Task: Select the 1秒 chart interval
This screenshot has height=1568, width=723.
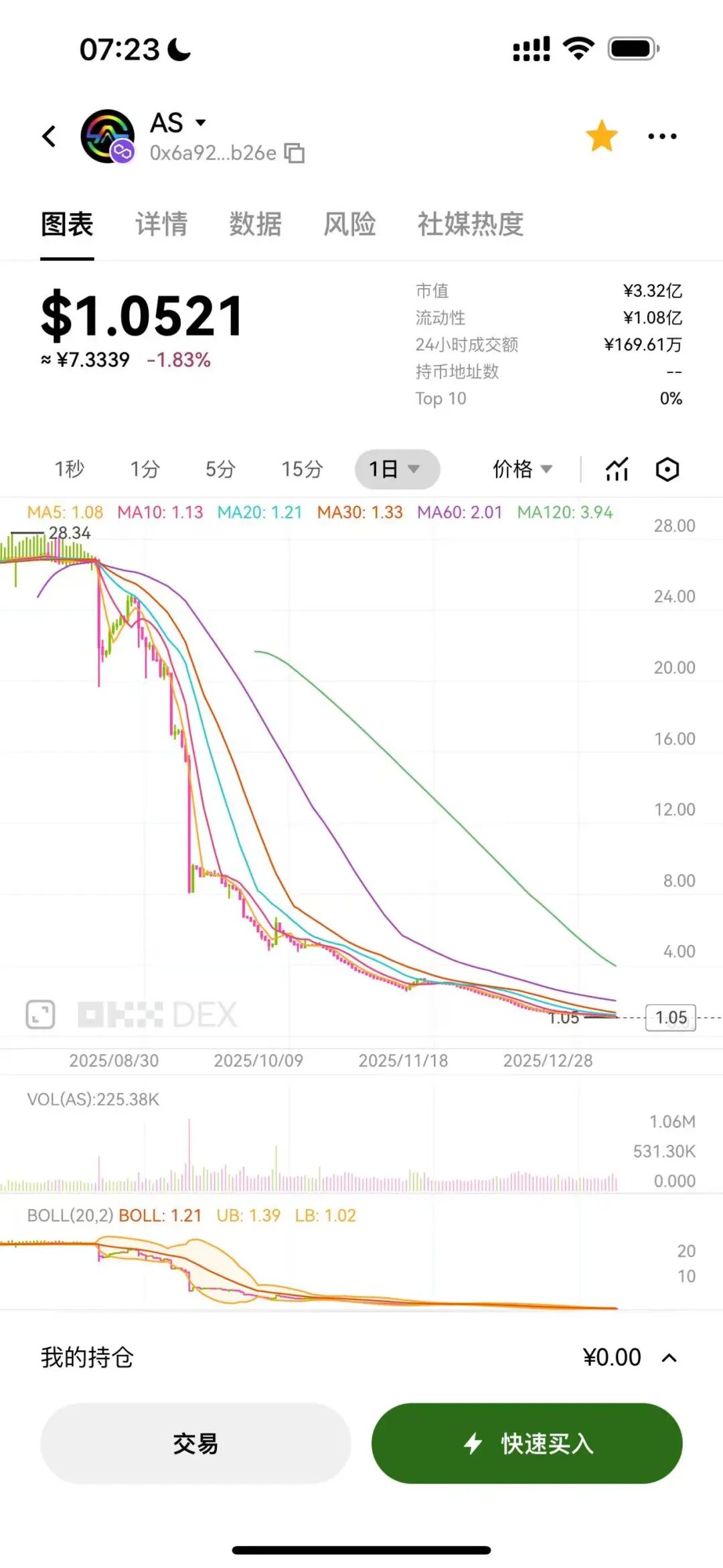Action: click(x=70, y=469)
